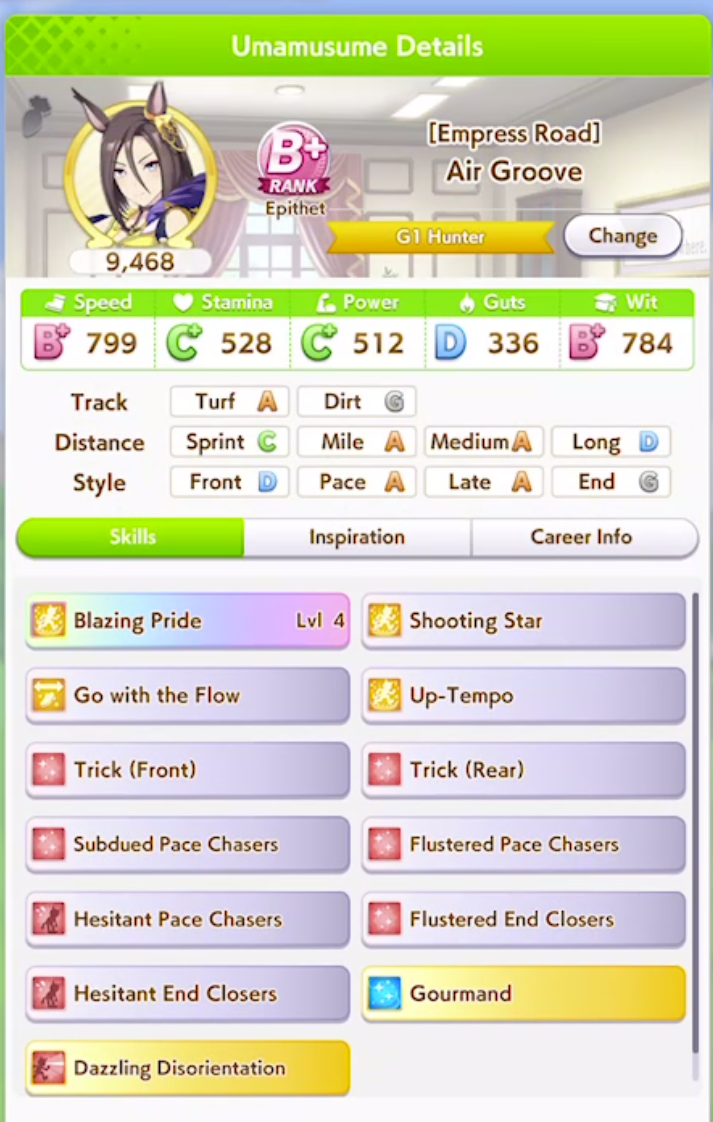Select the Skills tab

[x=130, y=537]
